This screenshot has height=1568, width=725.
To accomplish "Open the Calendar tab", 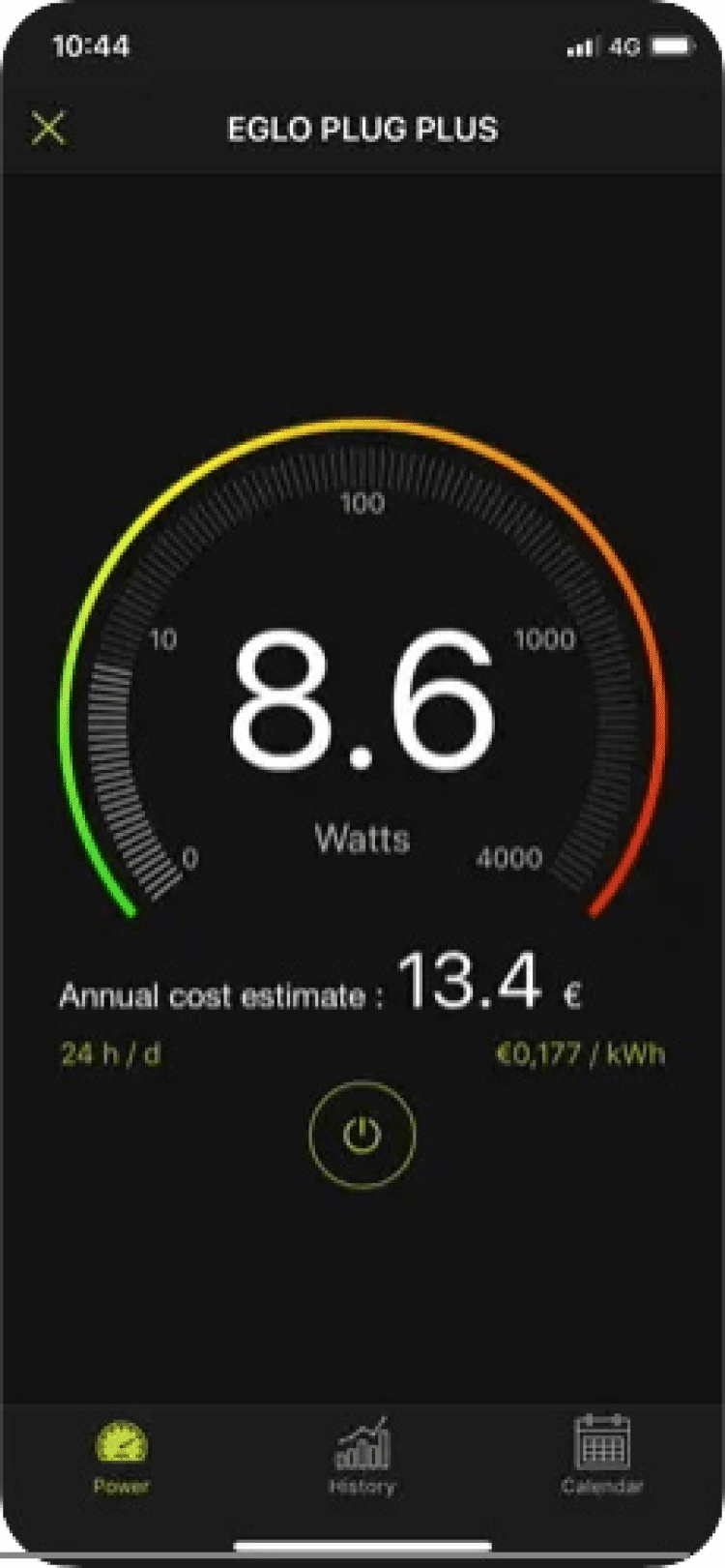I will tap(601, 1457).
